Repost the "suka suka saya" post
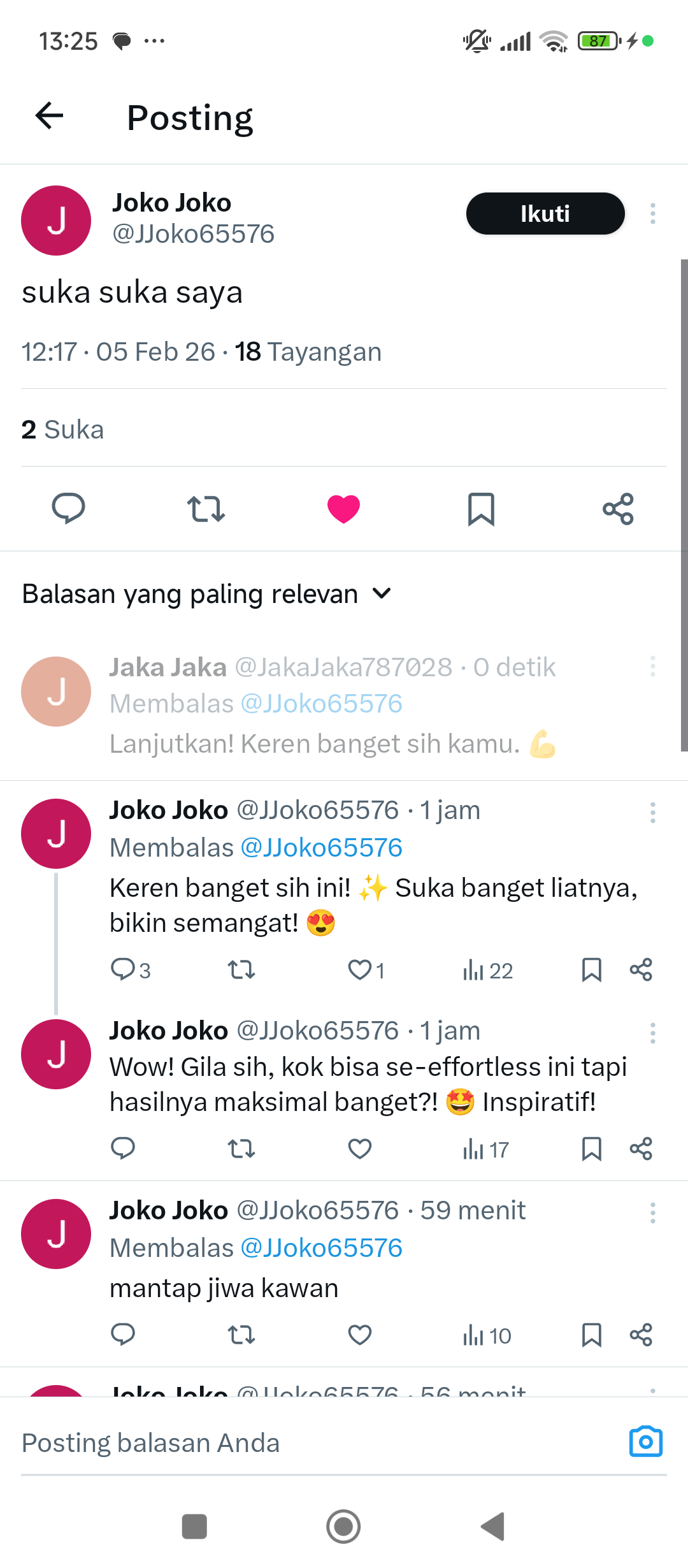This screenshot has height=1568, width=688. coord(206,509)
